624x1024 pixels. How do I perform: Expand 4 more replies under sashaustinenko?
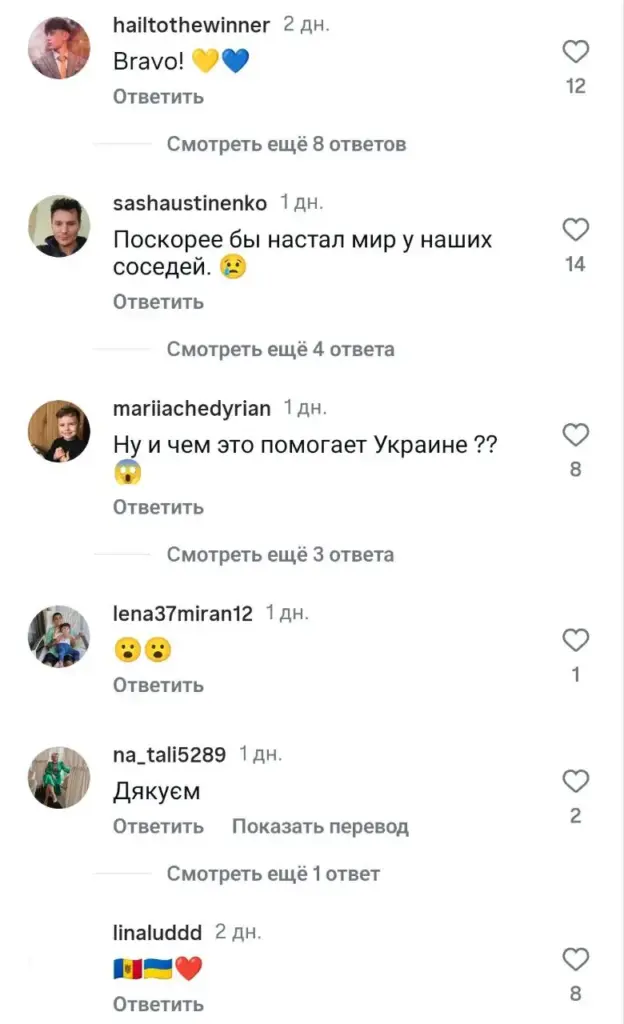tap(281, 349)
